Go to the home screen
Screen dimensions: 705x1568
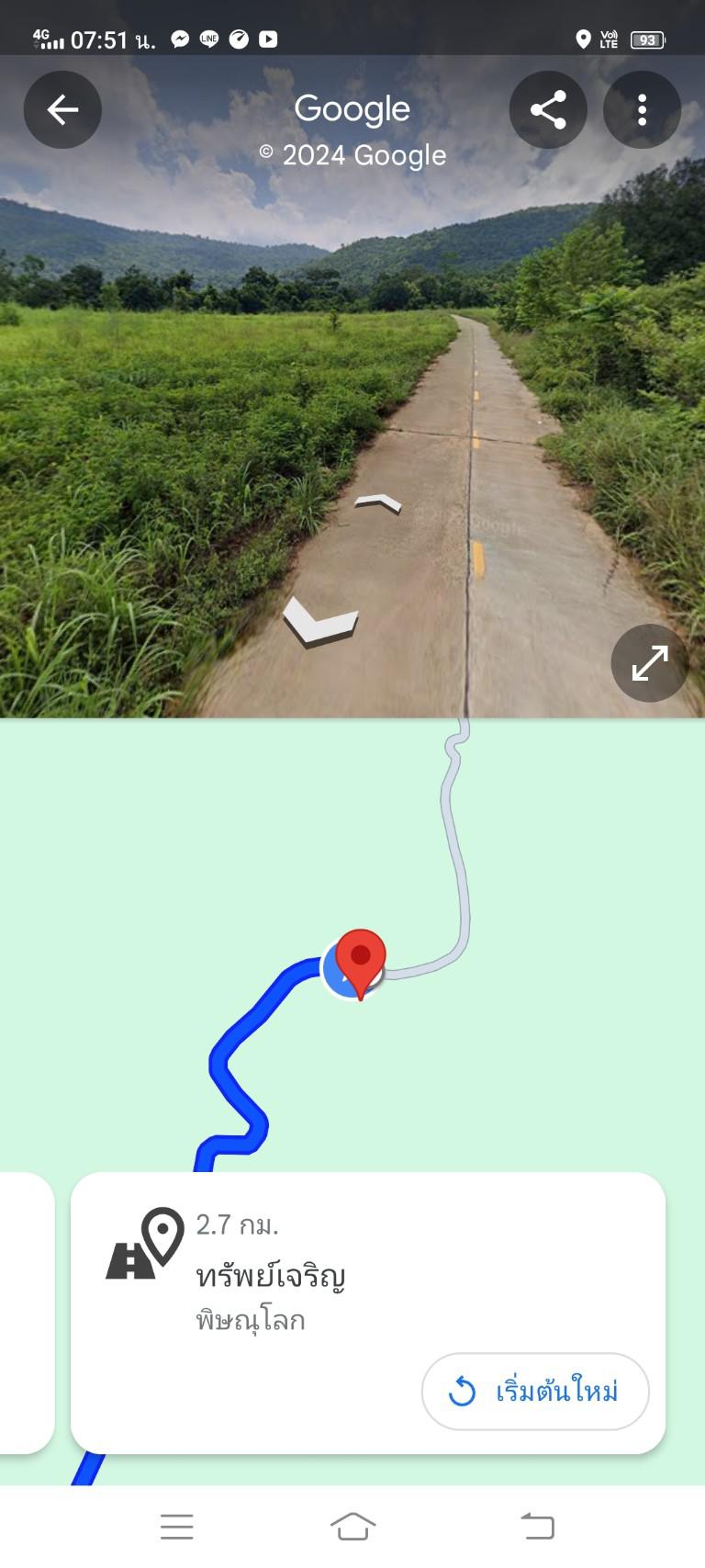pyautogui.click(x=352, y=1527)
